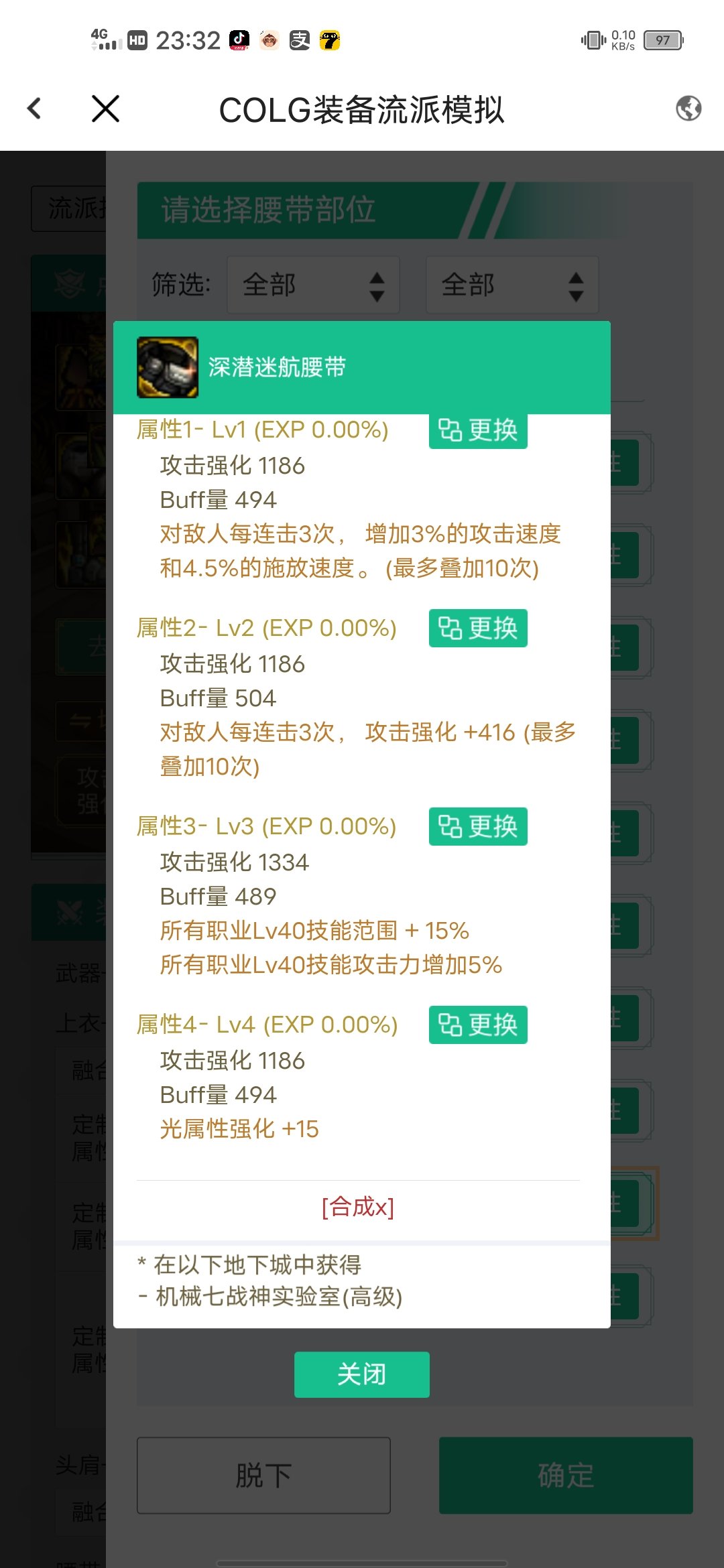Tap 脱下 to unequip the belt
The height and width of the screenshot is (1568, 724).
(263, 1475)
